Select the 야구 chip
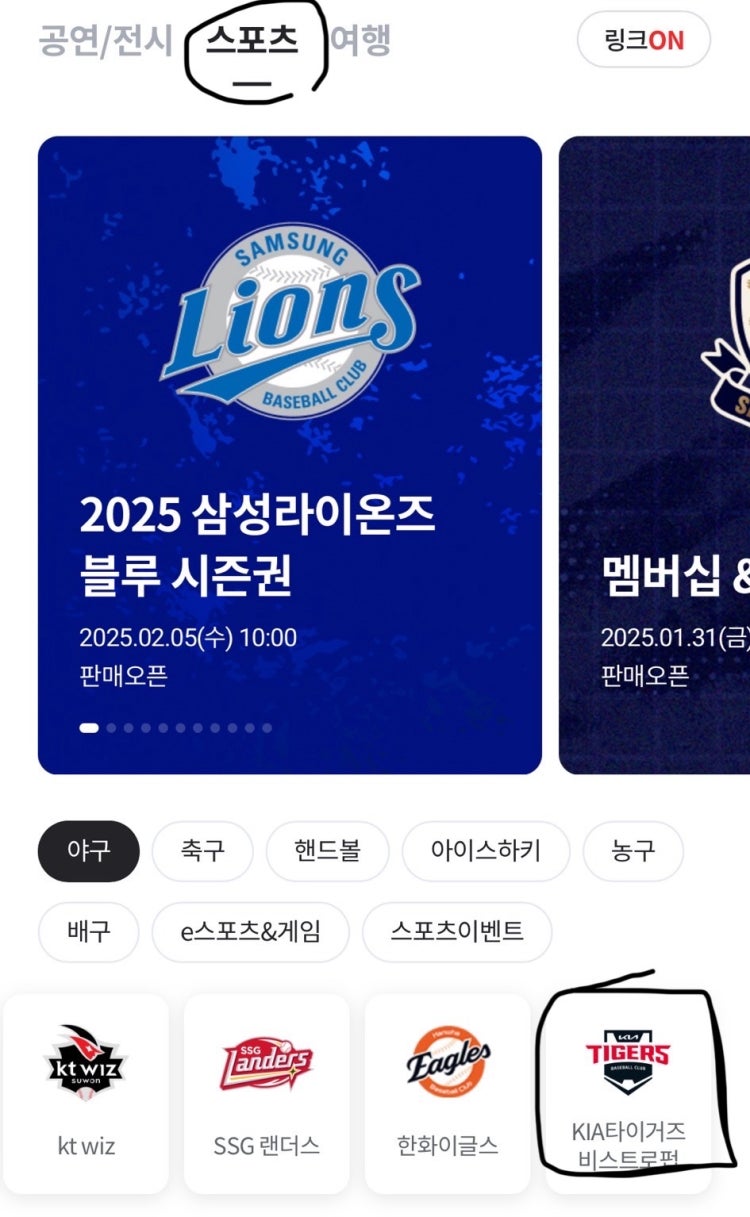 (88, 851)
